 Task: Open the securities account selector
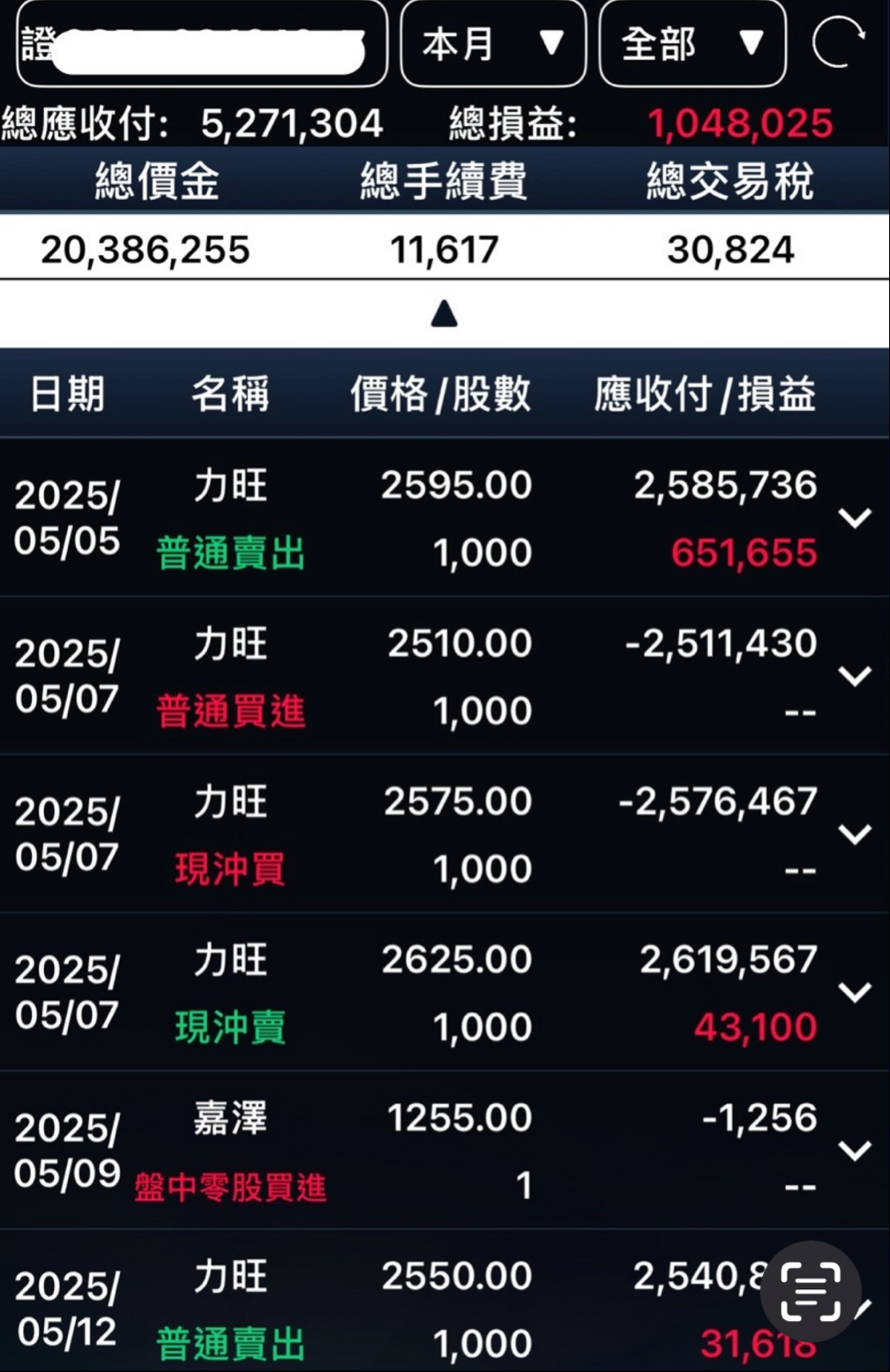tap(201, 44)
